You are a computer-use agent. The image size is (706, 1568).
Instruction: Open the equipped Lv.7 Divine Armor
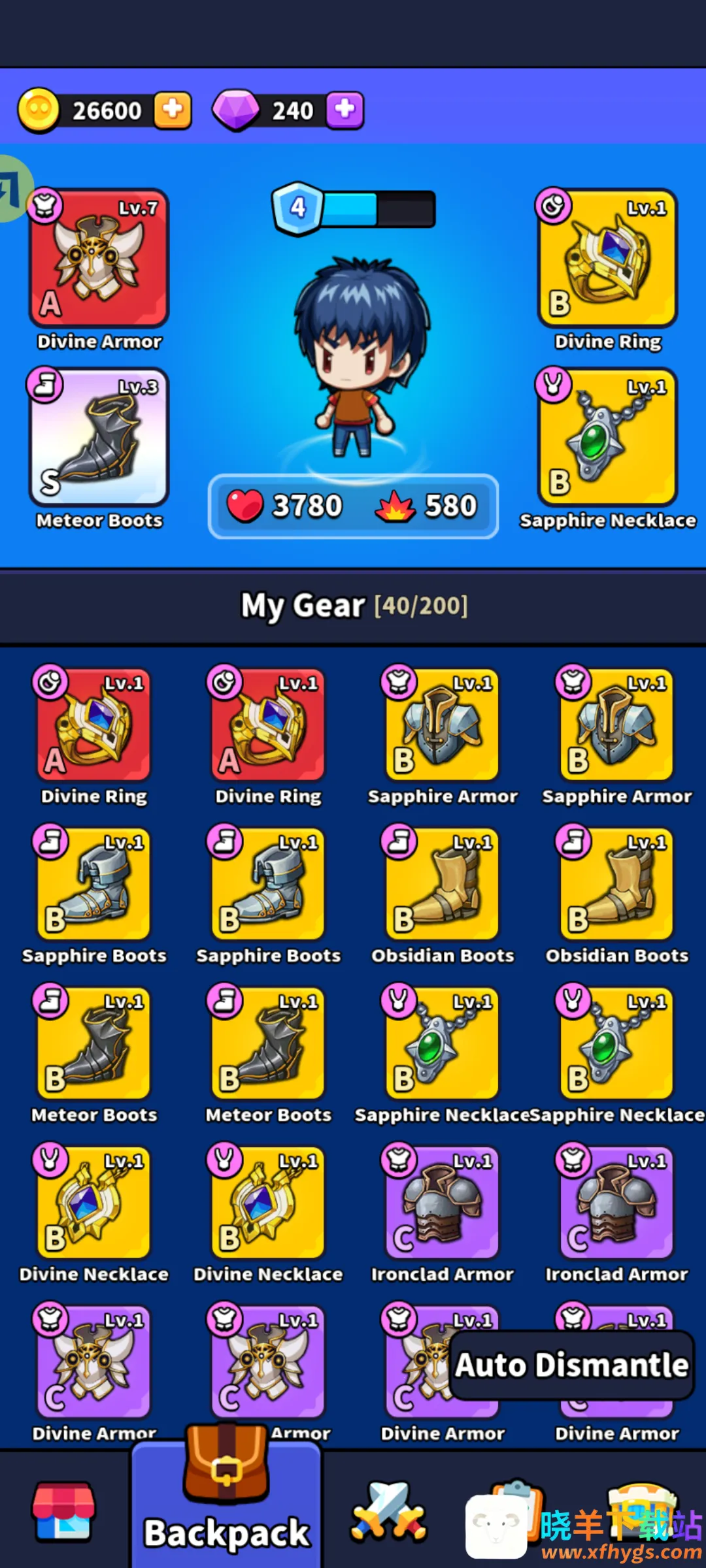click(99, 259)
